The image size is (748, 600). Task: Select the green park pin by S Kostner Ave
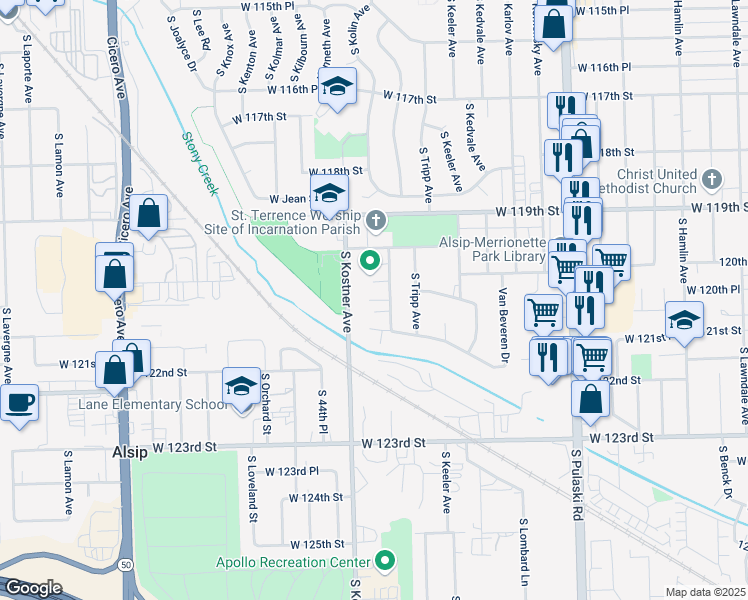point(369,262)
